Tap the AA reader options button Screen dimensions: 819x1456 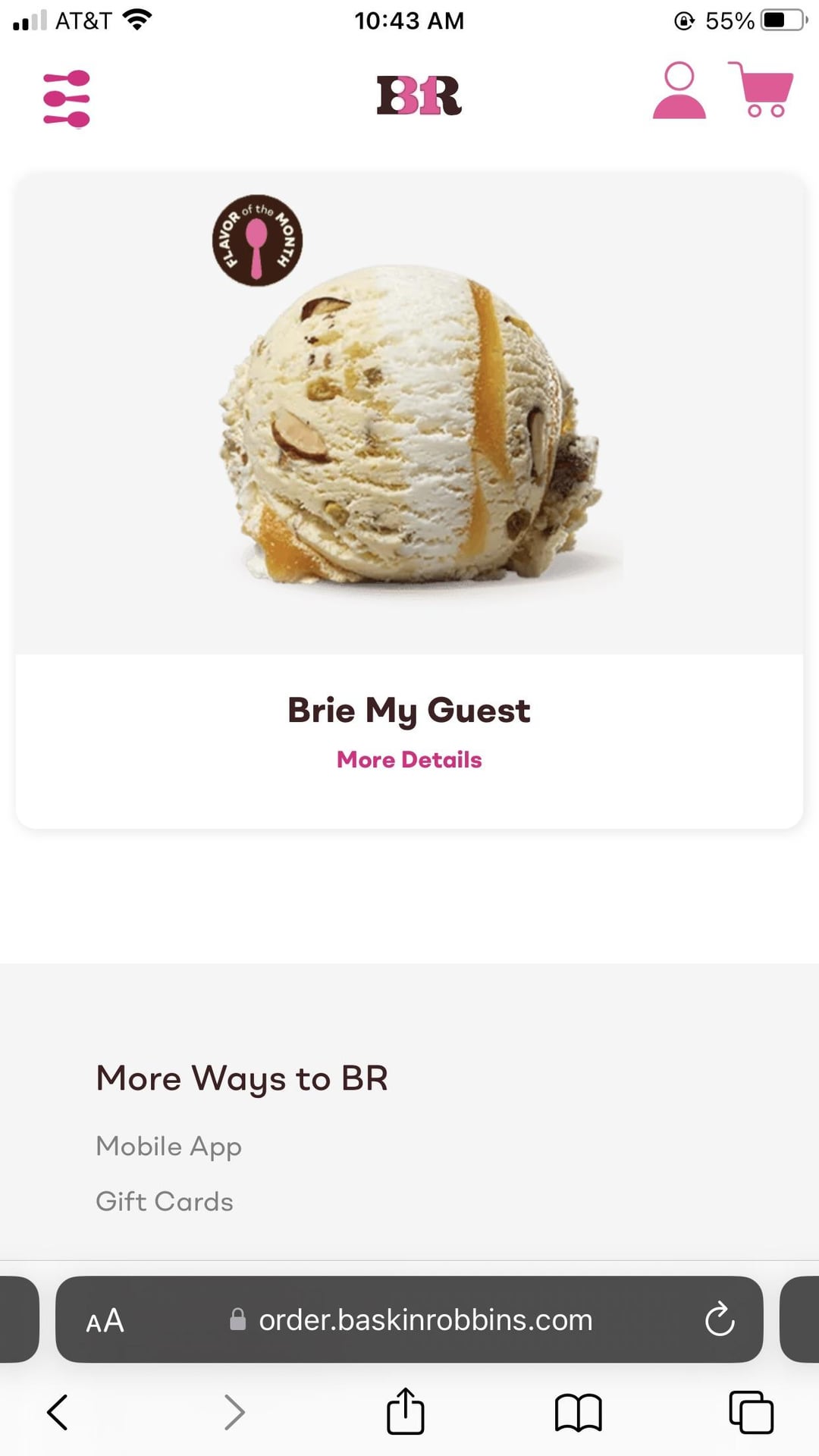105,1321
